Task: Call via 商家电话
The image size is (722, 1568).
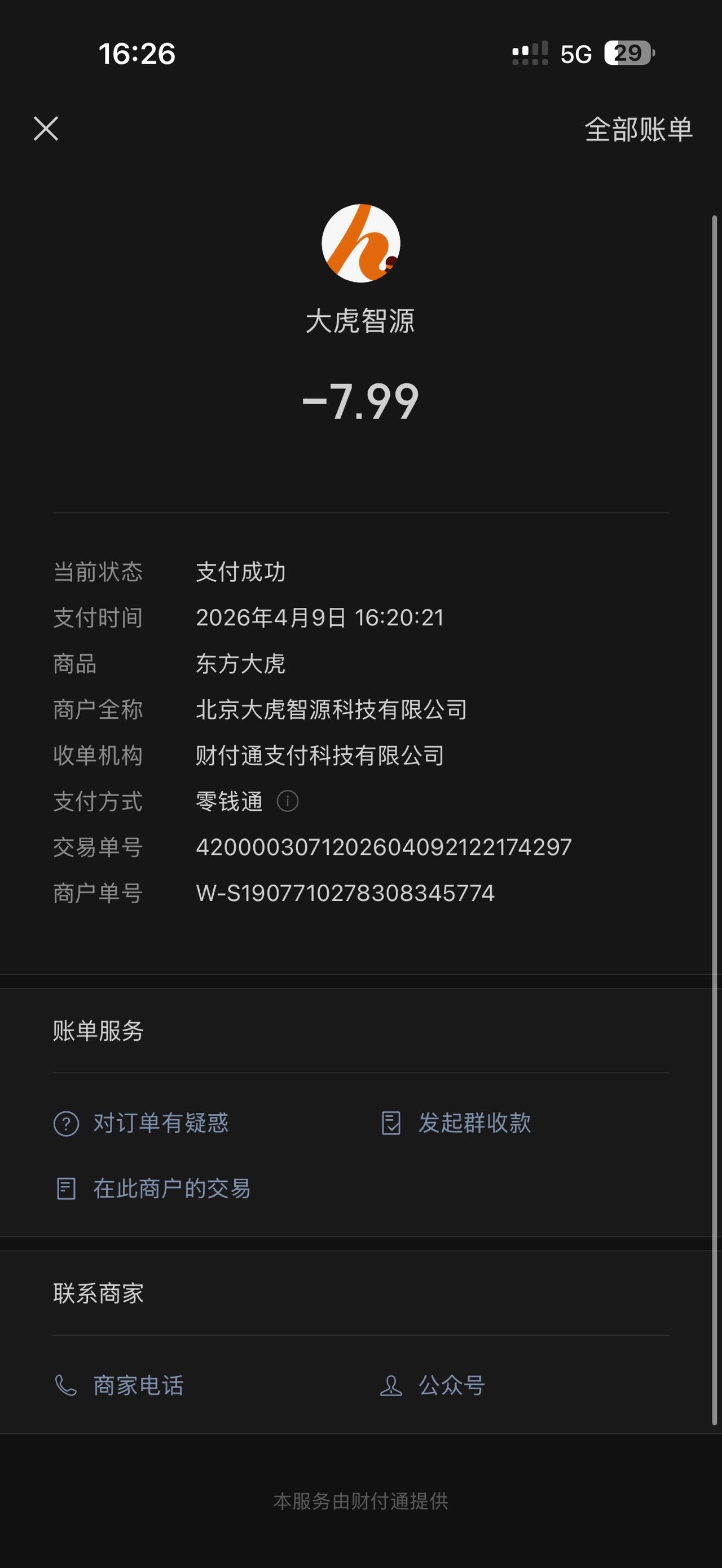Action: pos(118,1386)
